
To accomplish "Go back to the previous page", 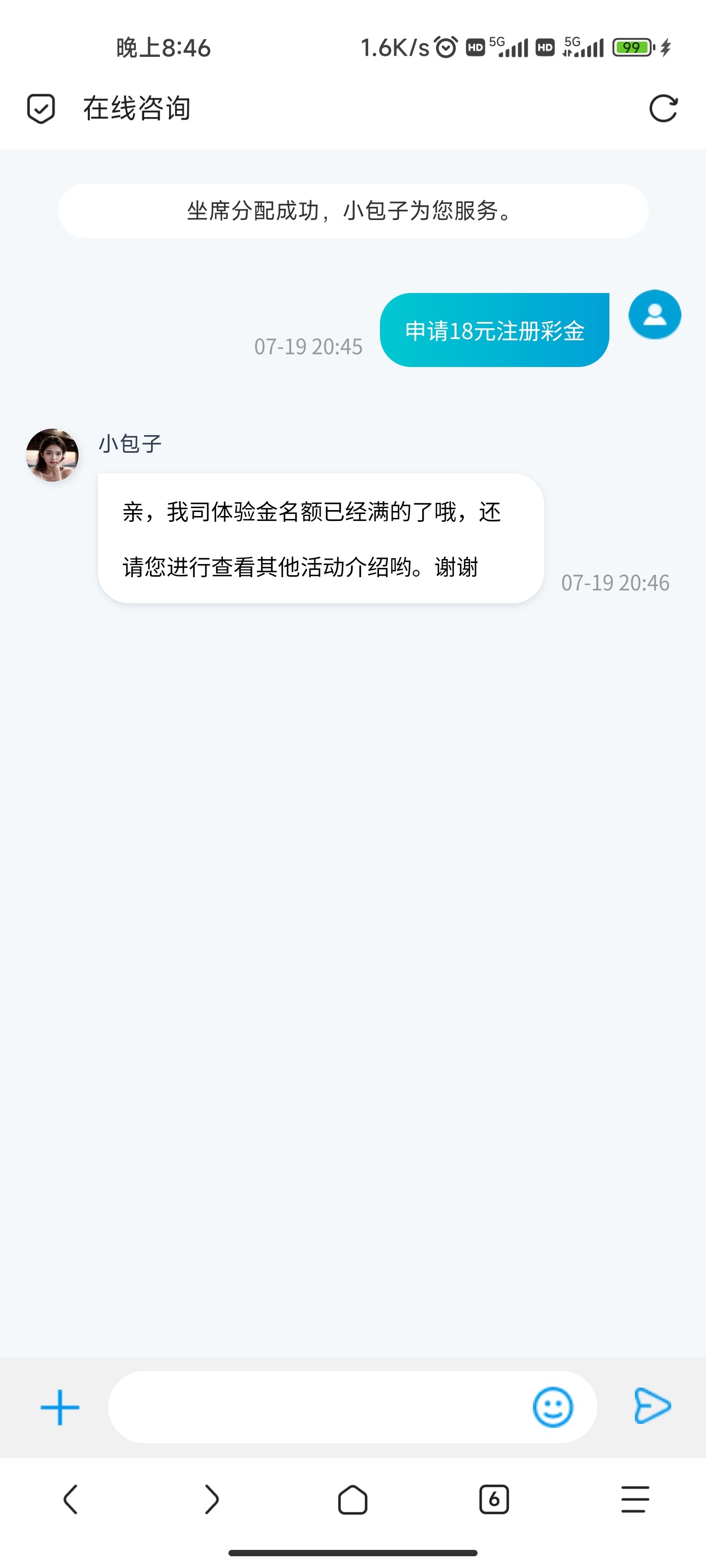I will 71,1498.
